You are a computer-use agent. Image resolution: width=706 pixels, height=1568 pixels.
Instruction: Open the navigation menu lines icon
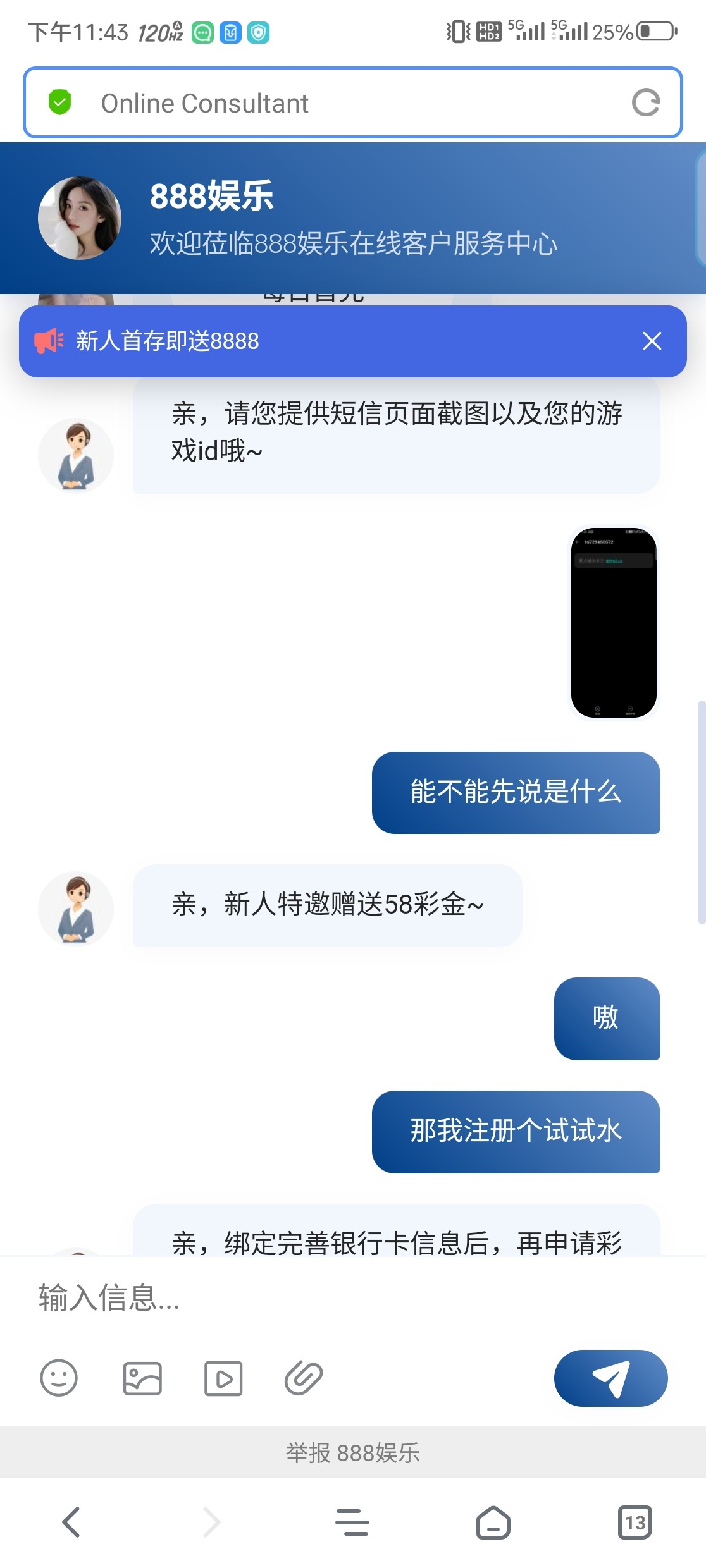[x=353, y=1522]
